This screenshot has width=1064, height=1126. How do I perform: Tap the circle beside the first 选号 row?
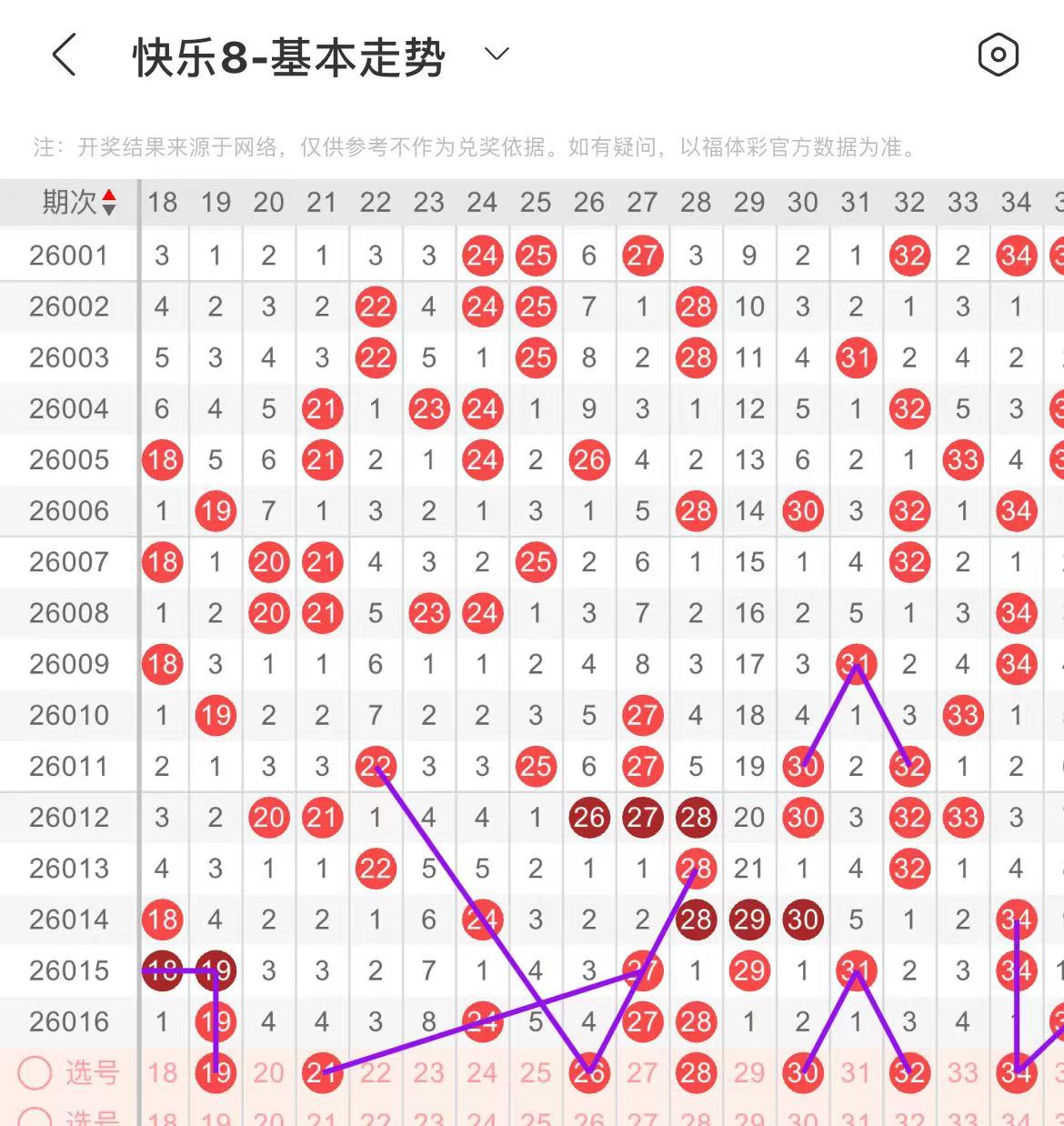pyautogui.click(x=35, y=1073)
